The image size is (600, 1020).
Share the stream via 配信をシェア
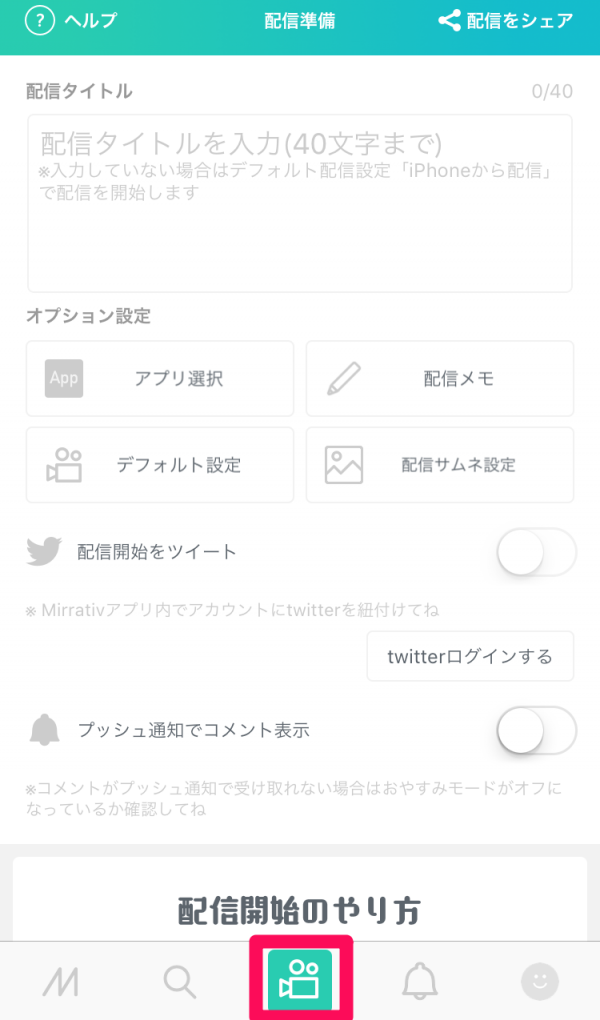[506, 20]
